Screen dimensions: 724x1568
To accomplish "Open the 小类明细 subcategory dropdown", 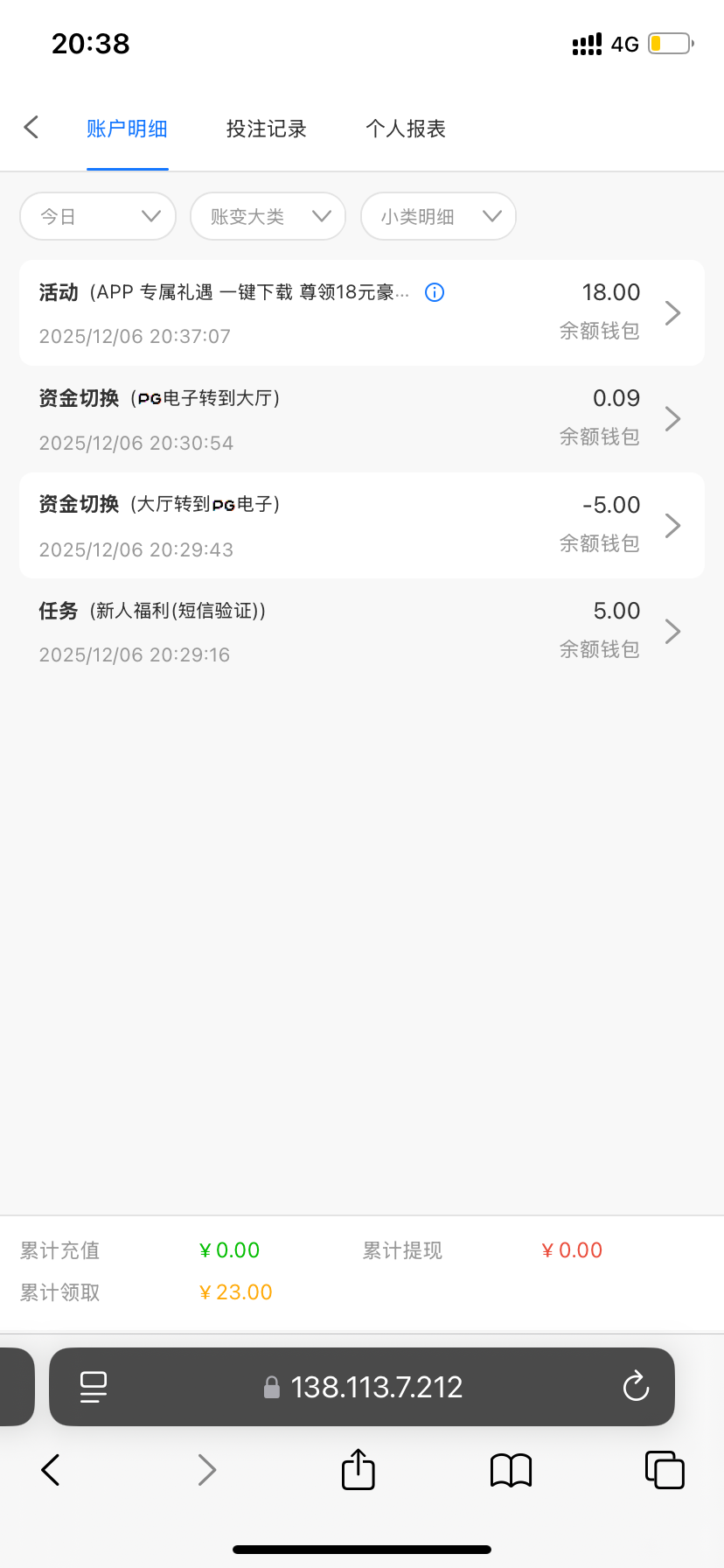I will coord(438,216).
